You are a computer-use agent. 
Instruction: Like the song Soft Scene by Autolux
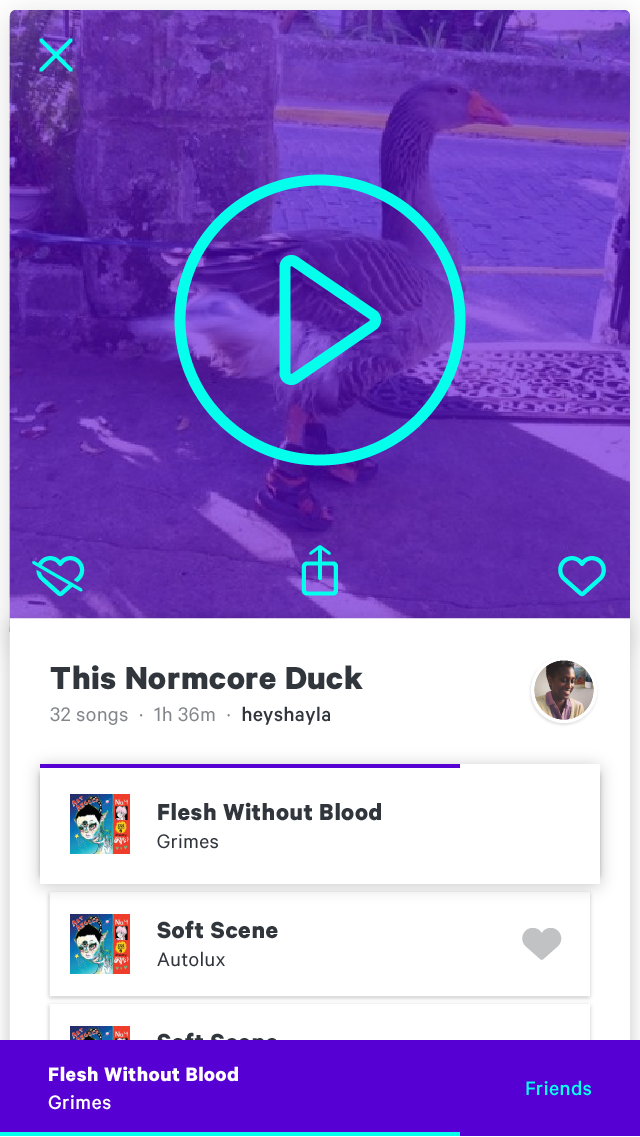coord(541,943)
